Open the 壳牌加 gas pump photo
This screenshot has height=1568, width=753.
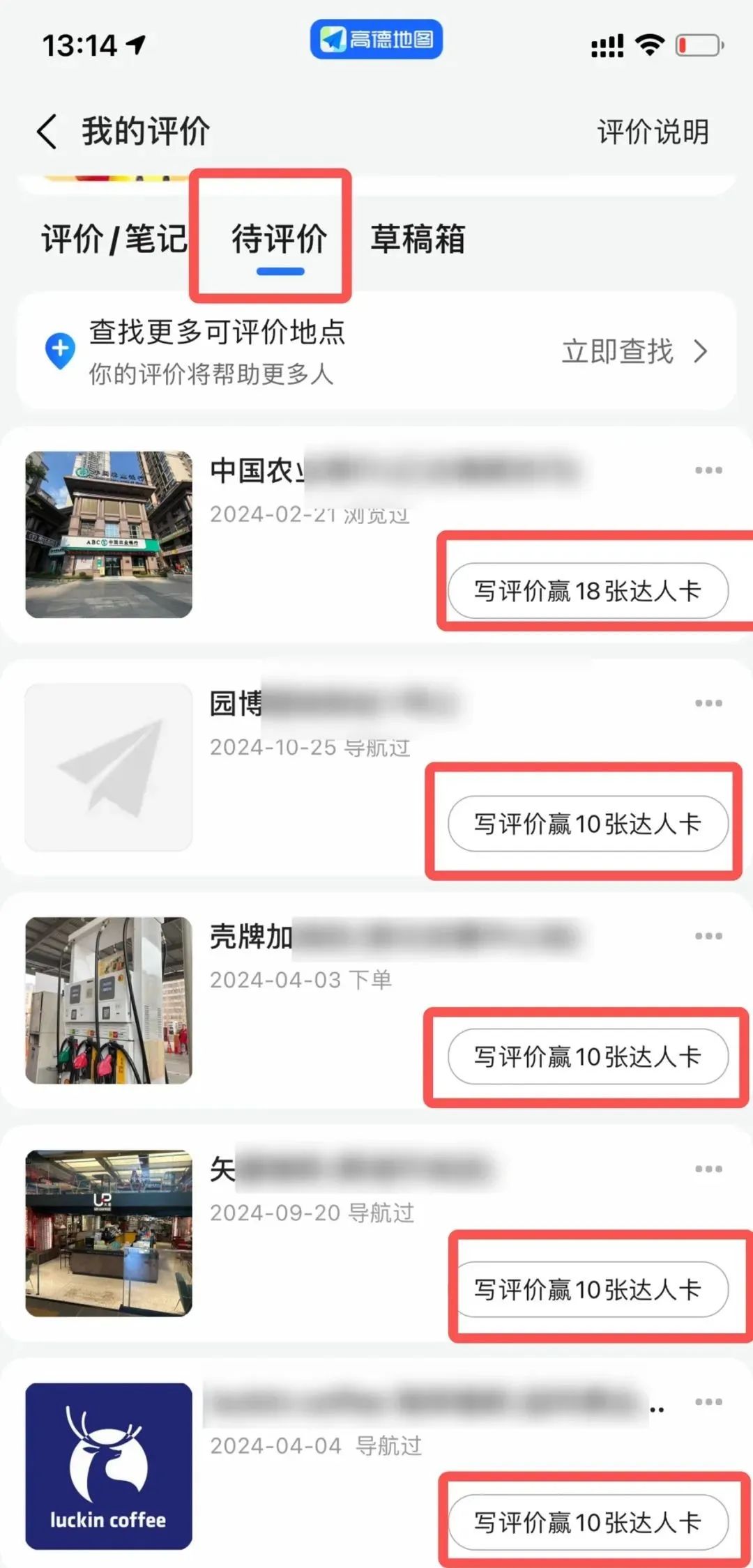(109, 1000)
